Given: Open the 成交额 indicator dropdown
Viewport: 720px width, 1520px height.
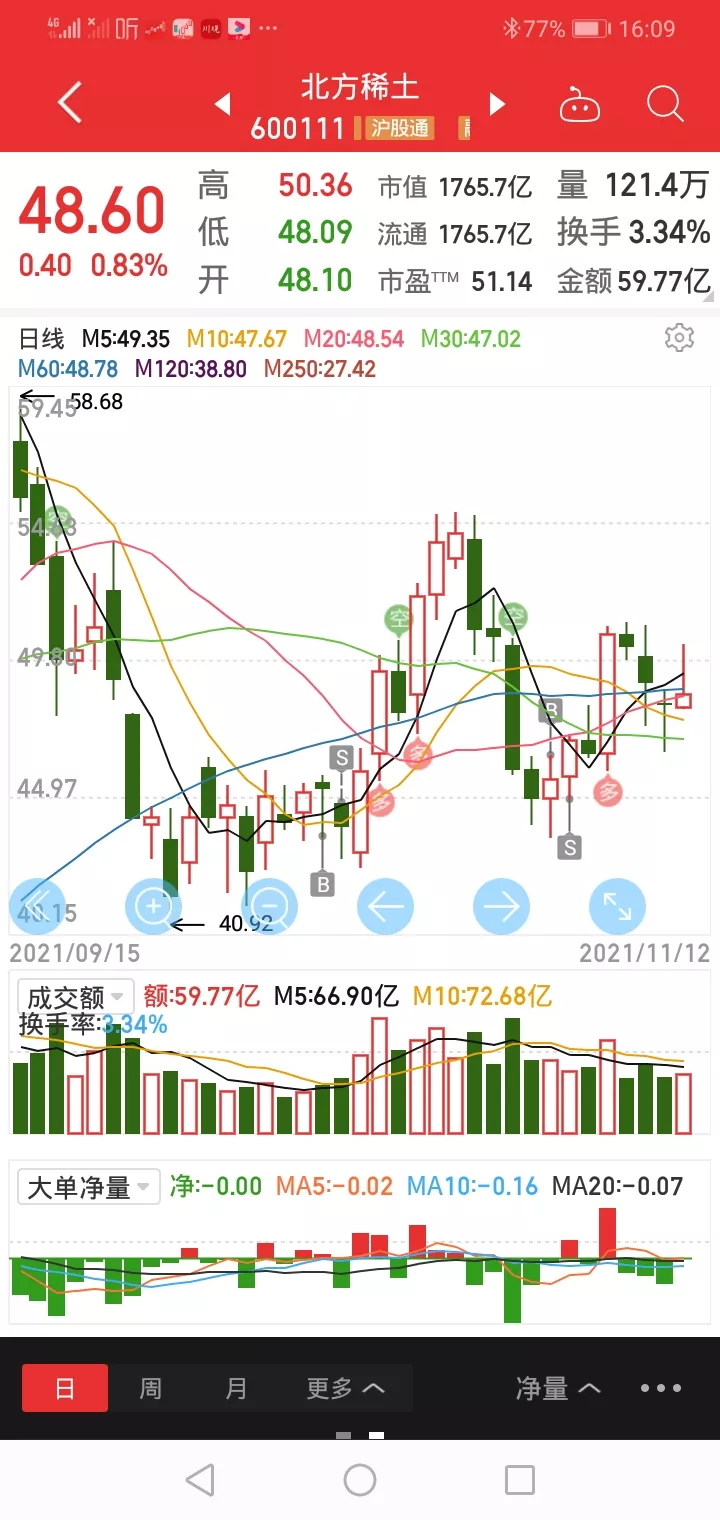Looking at the screenshot, I should [x=76, y=997].
